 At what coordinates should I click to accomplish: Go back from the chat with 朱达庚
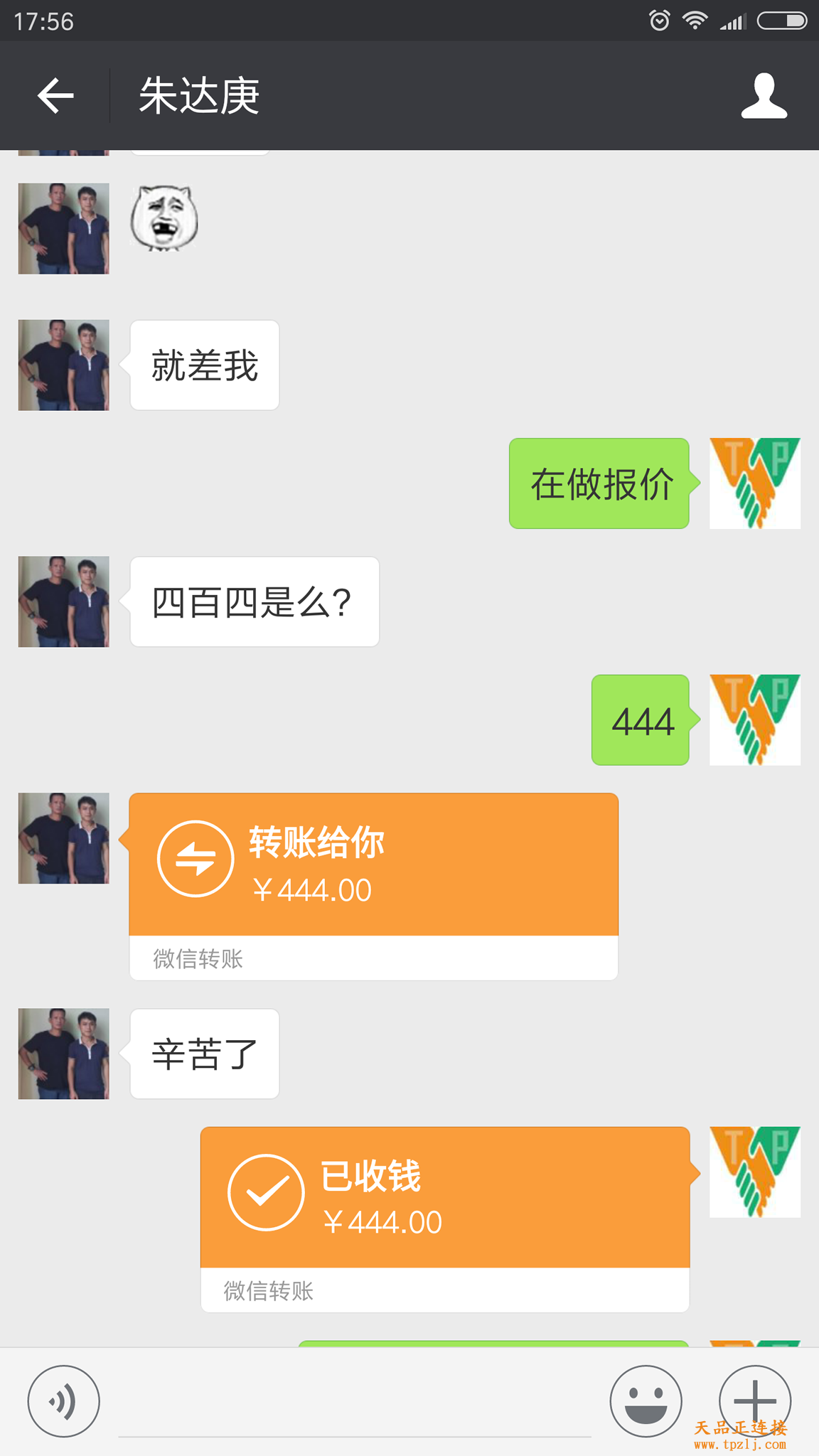55,95
